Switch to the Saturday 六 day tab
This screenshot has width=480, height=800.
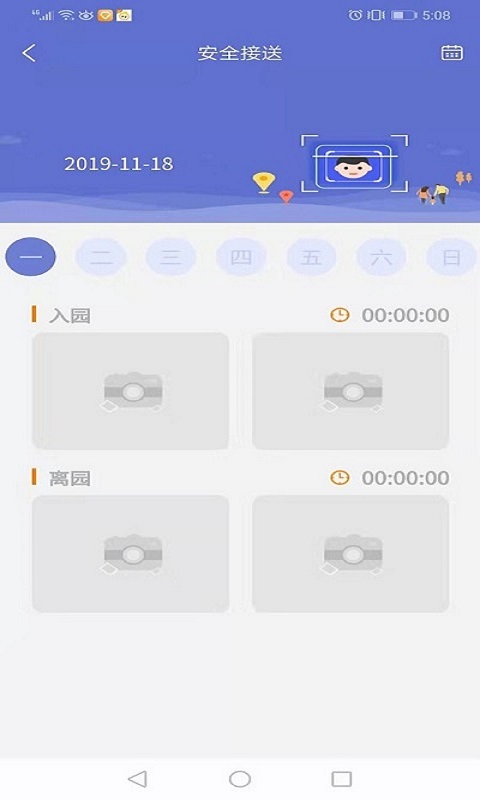pos(381,257)
